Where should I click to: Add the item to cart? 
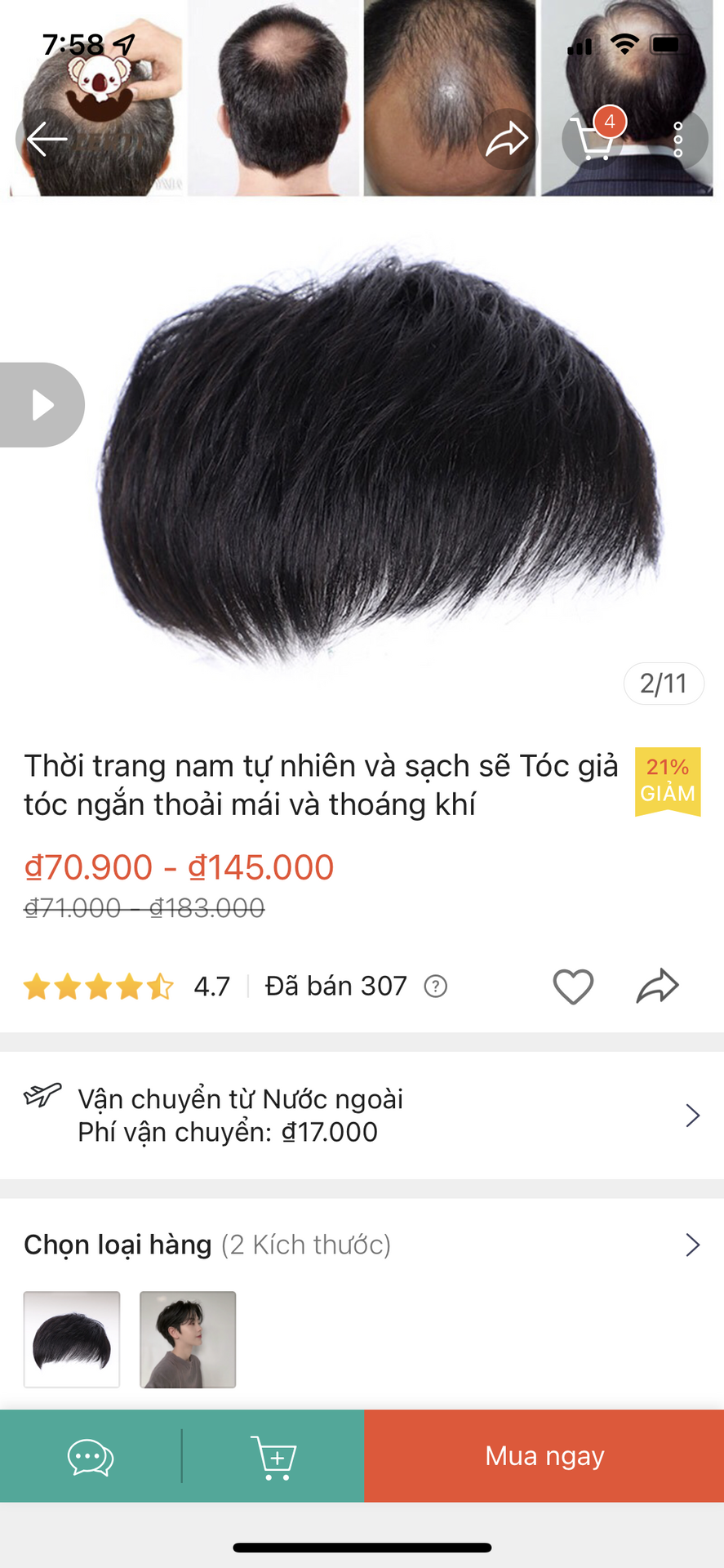tap(273, 1457)
